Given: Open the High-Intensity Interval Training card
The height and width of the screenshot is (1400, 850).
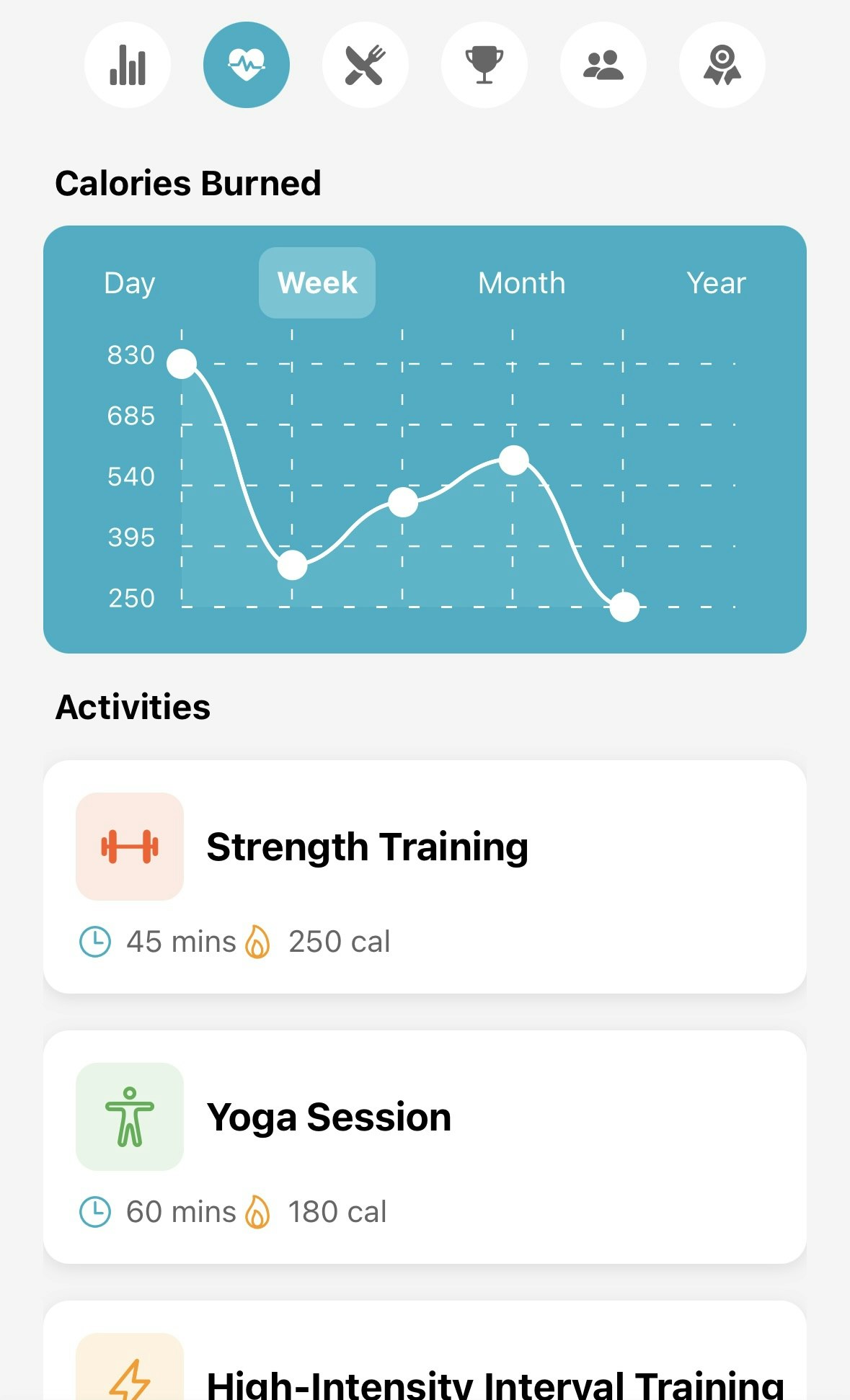Looking at the screenshot, I should [x=425, y=1351].
